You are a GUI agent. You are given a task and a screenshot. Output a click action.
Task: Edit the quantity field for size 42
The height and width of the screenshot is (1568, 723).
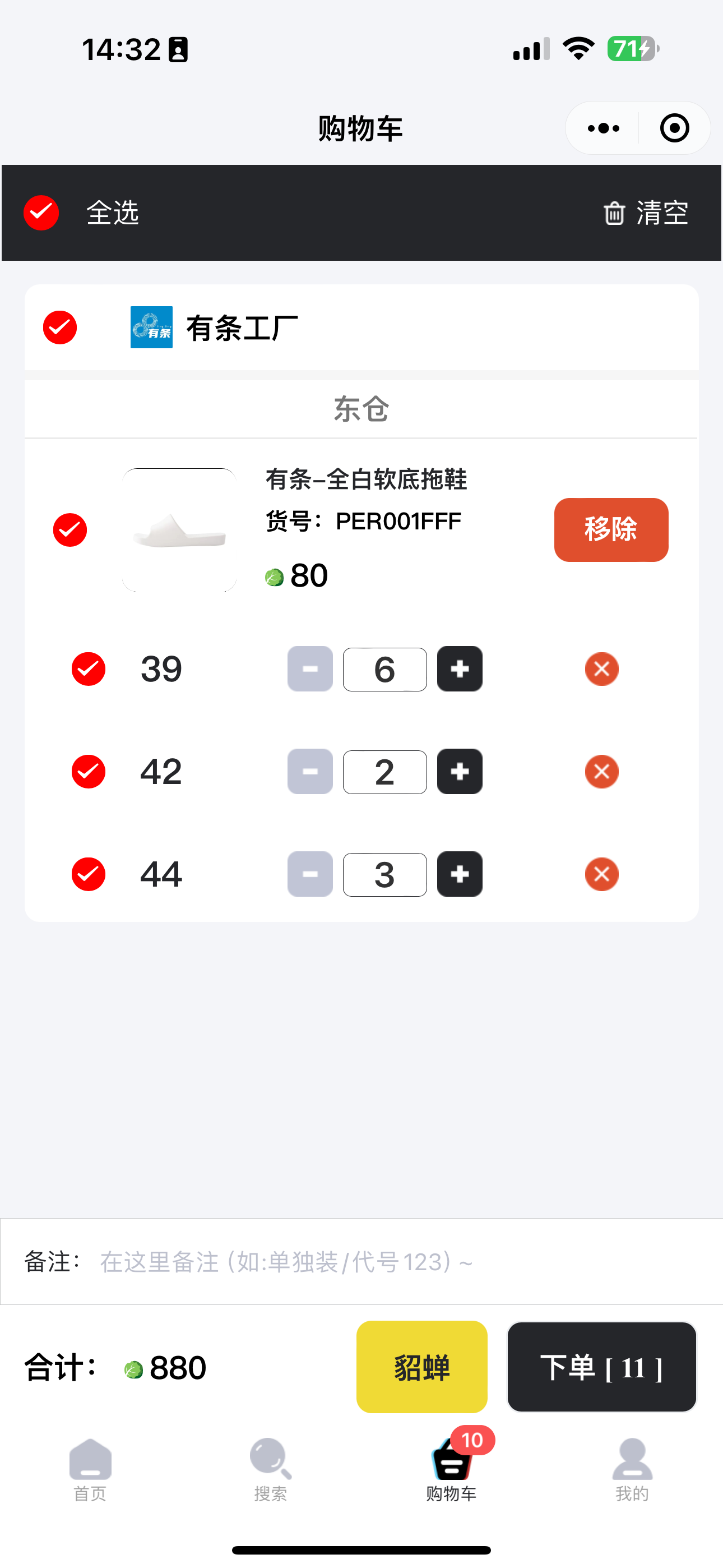coord(384,772)
